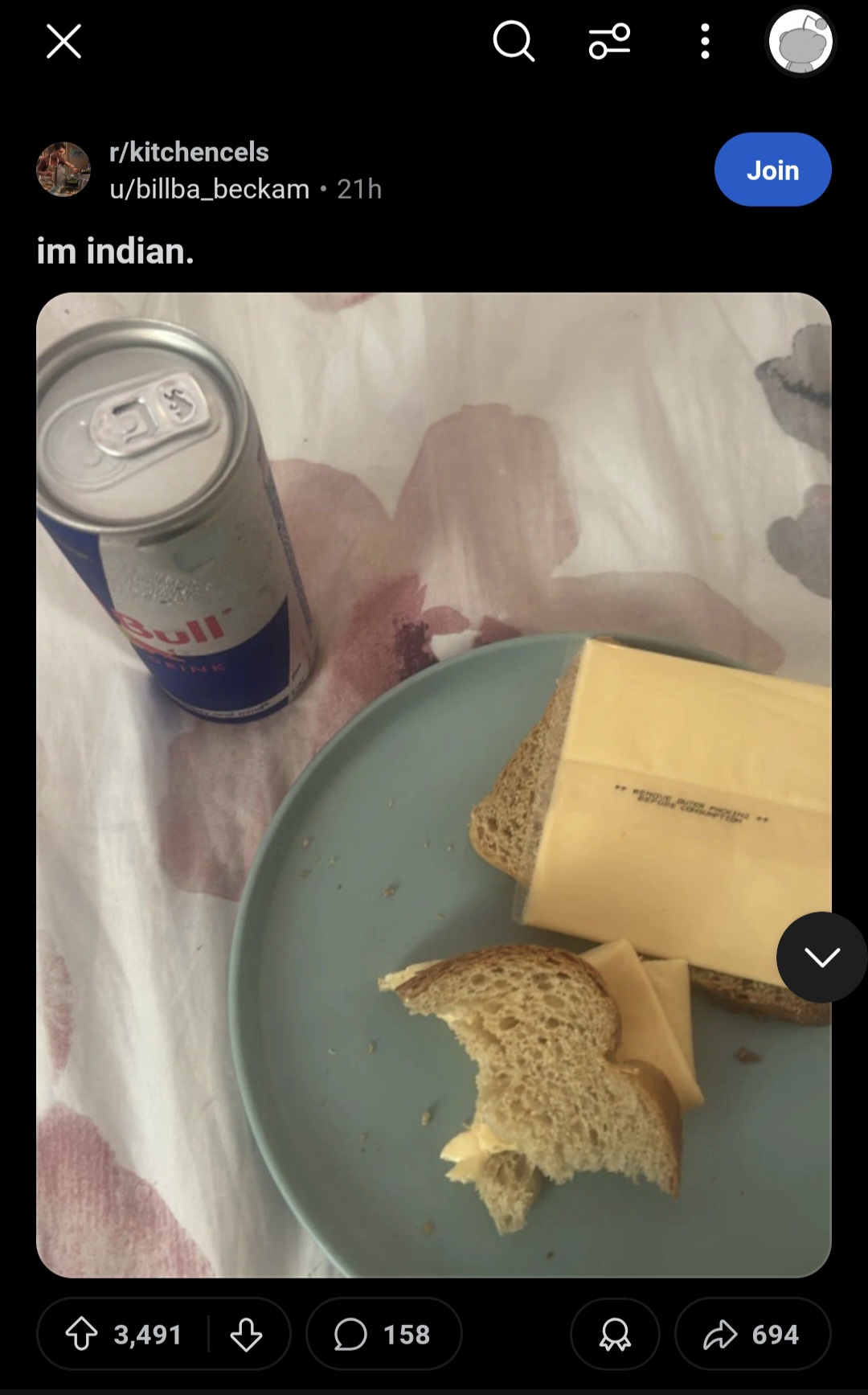Downvote this post
This screenshot has width=868, height=1395.
tap(246, 1335)
